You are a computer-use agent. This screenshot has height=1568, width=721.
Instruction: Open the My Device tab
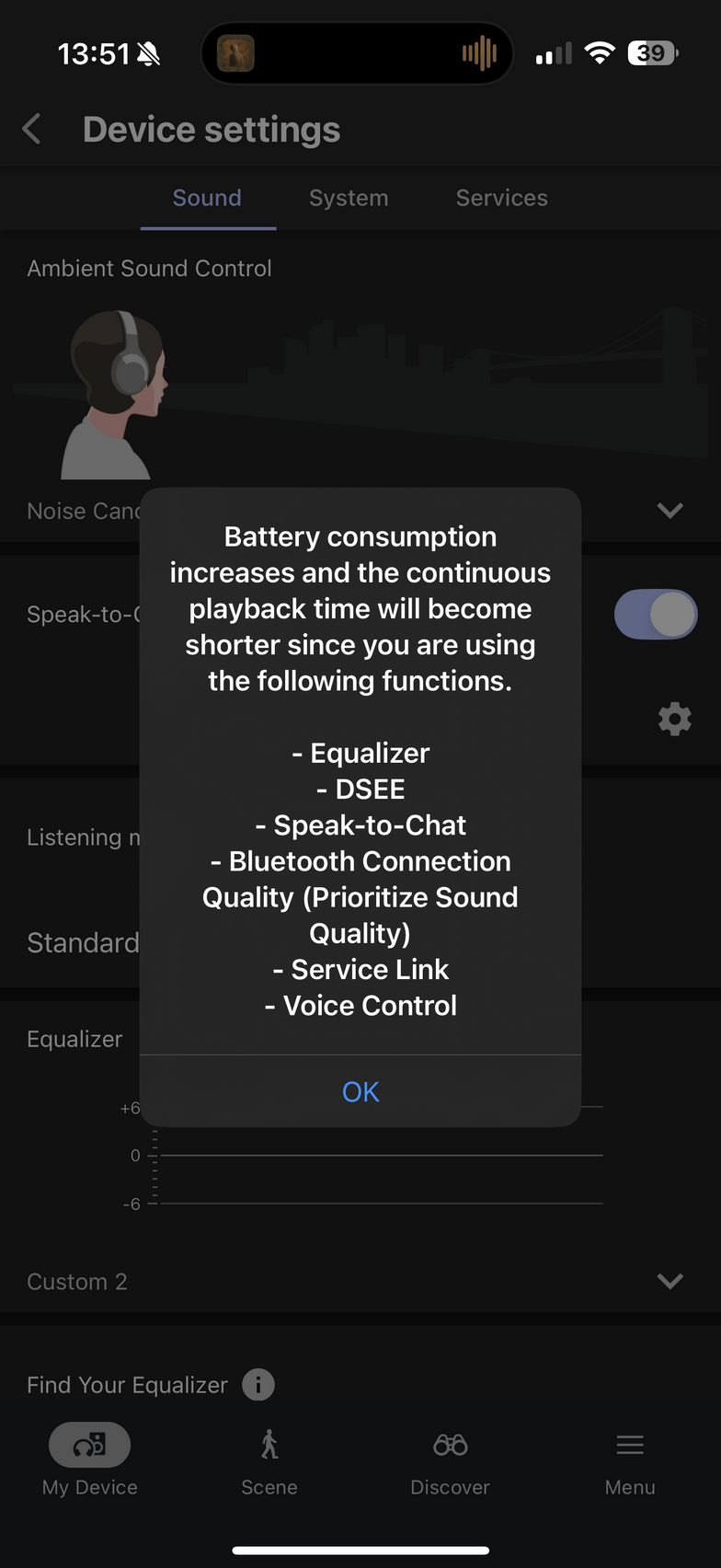coord(89,1461)
